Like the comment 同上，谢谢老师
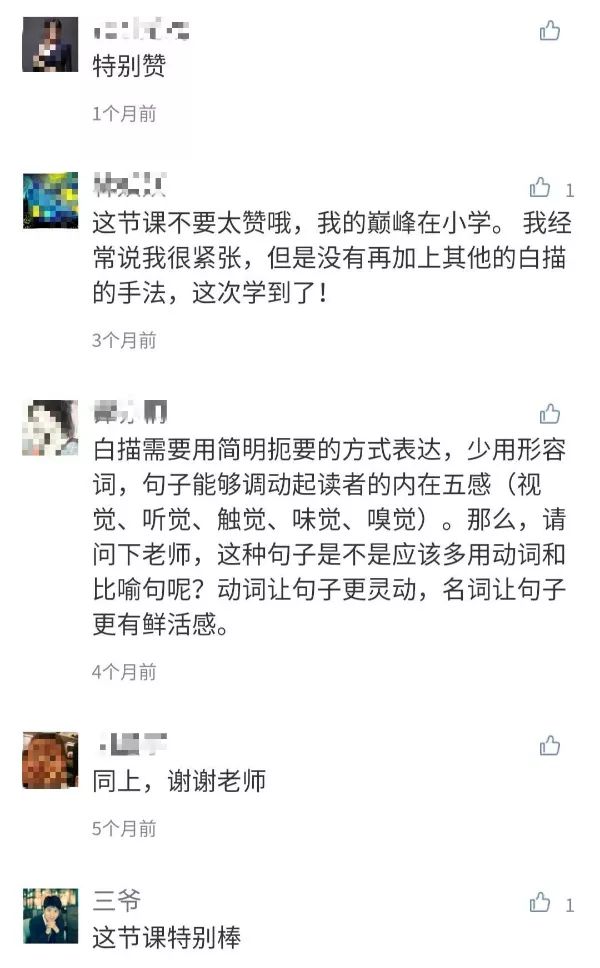Screen dimensions: 600x968 [x=550, y=745]
